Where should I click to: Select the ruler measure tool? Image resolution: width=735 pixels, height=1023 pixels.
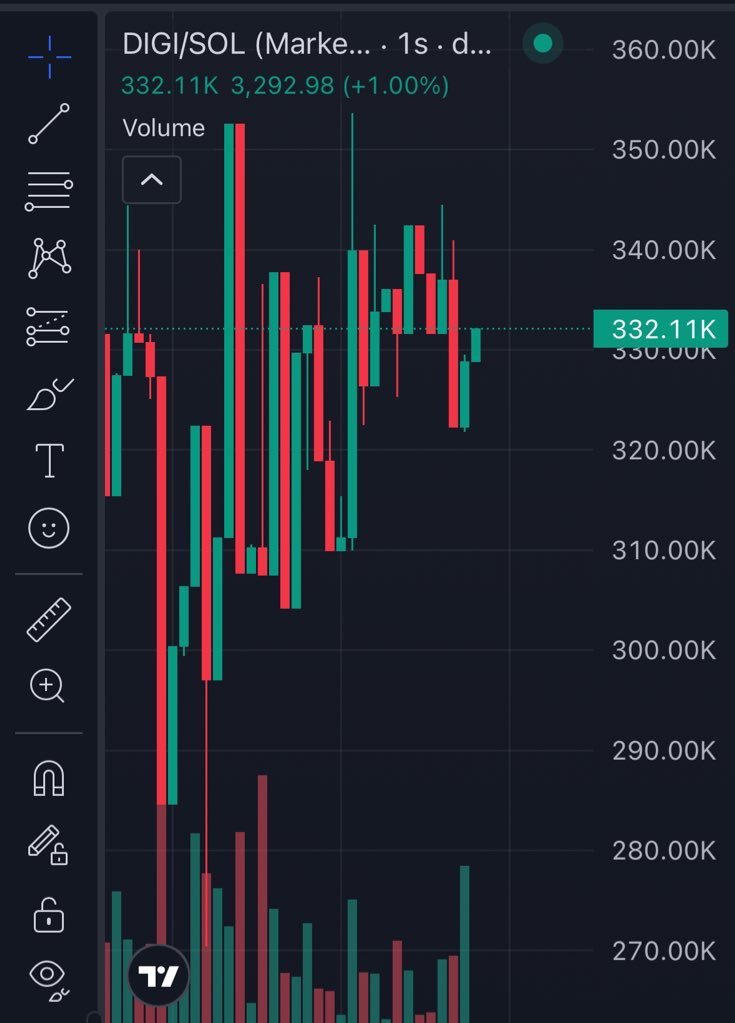coord(49,619)
